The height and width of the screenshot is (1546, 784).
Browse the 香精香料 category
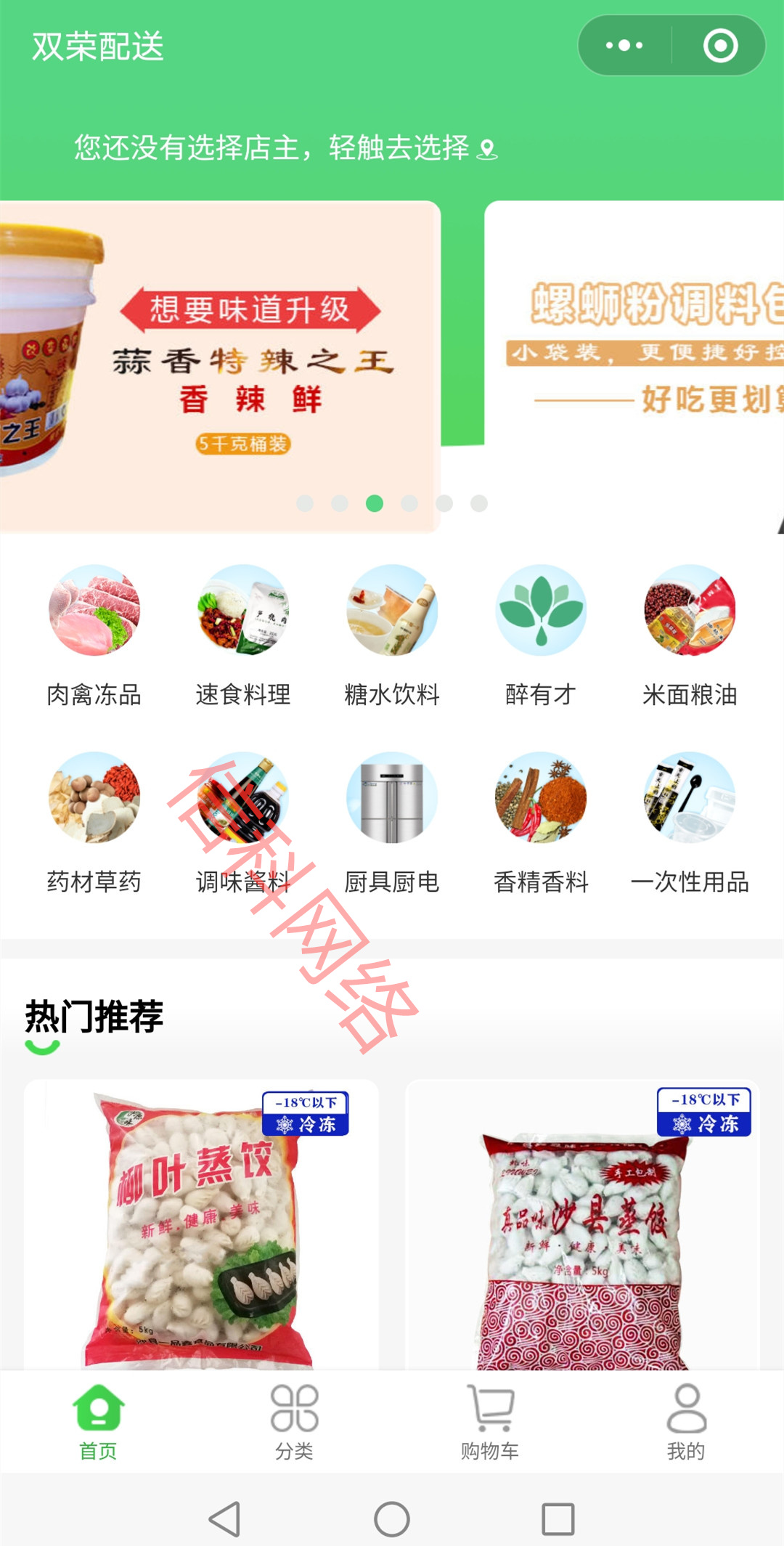tap(541, 822)
